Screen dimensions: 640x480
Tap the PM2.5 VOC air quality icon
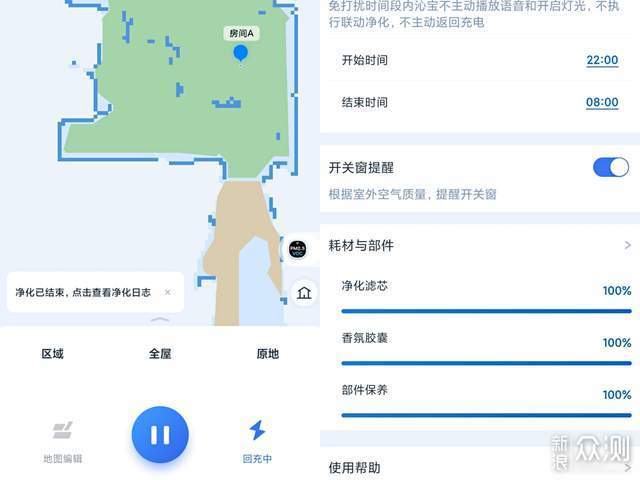298,249
